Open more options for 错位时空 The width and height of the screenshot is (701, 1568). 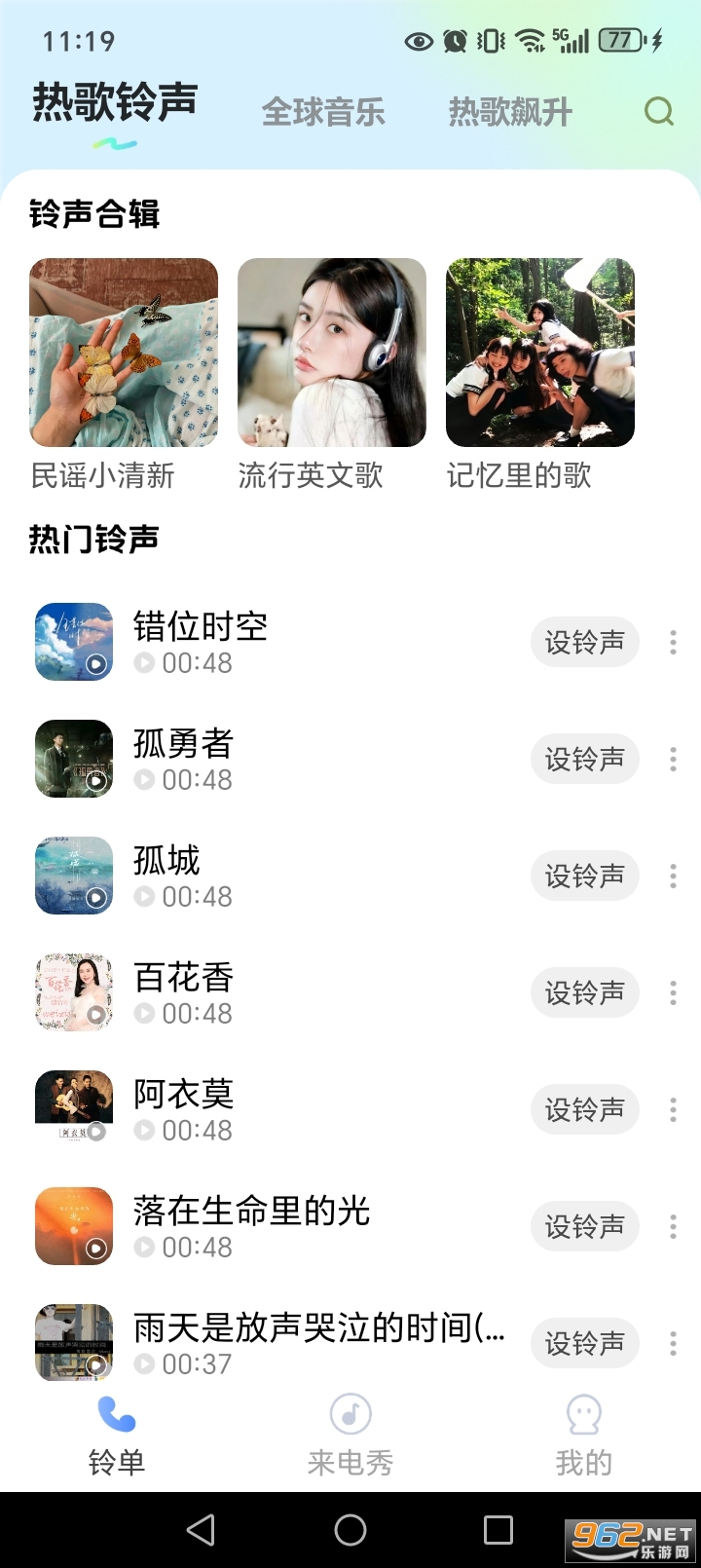673,642
